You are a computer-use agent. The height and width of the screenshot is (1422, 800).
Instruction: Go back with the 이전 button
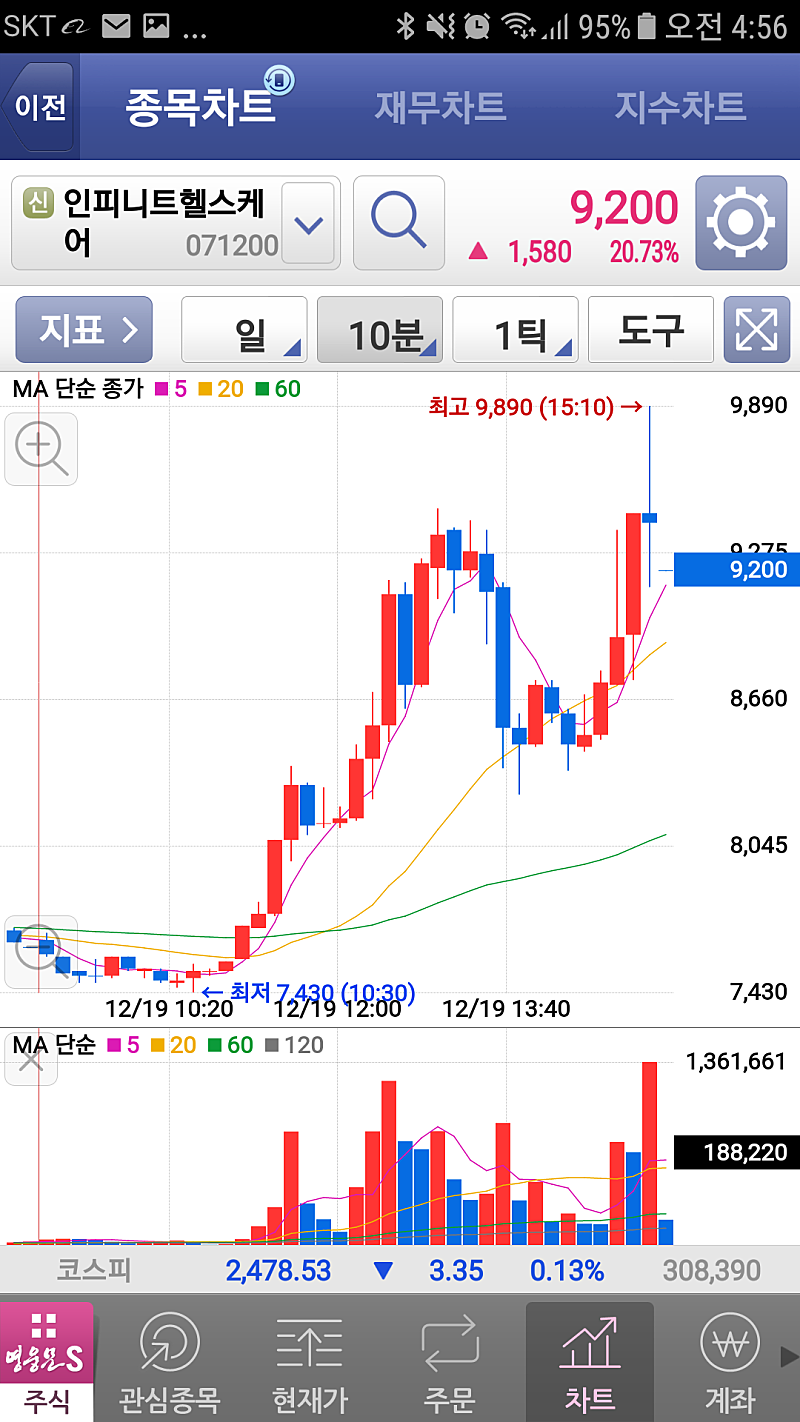(39, 107)
